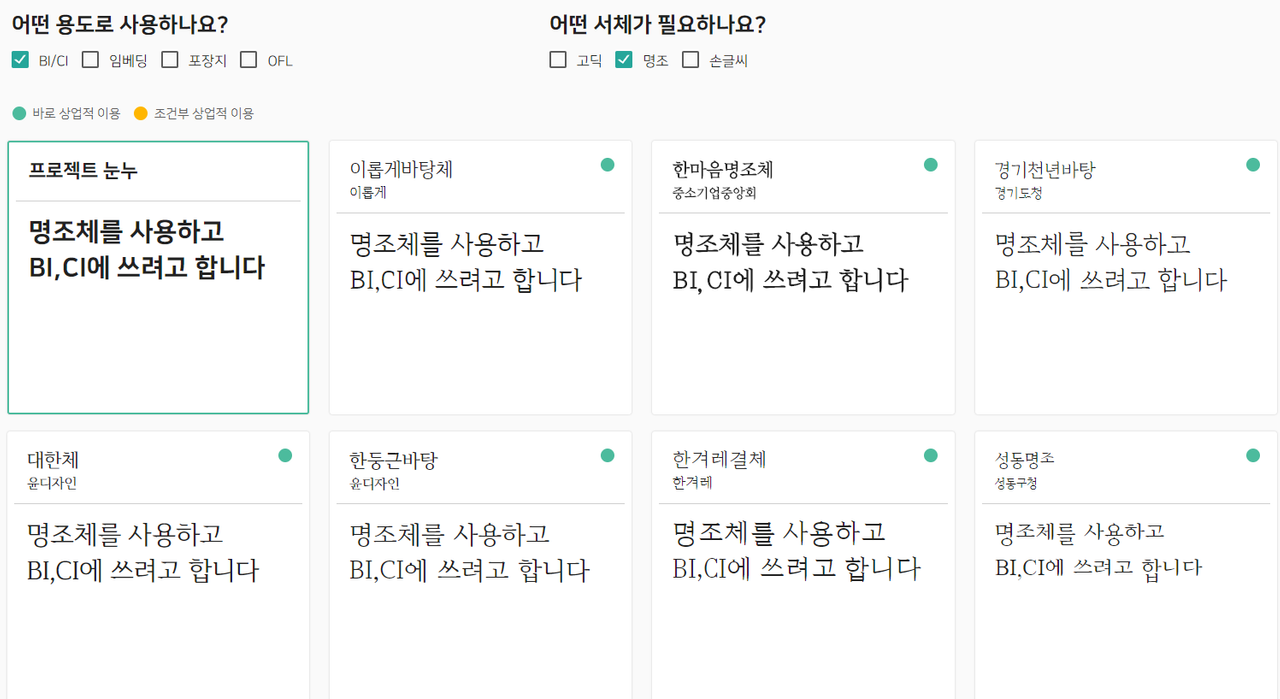
Task: Select the 고딕 typeface checkbox
Action: point(558,60)
